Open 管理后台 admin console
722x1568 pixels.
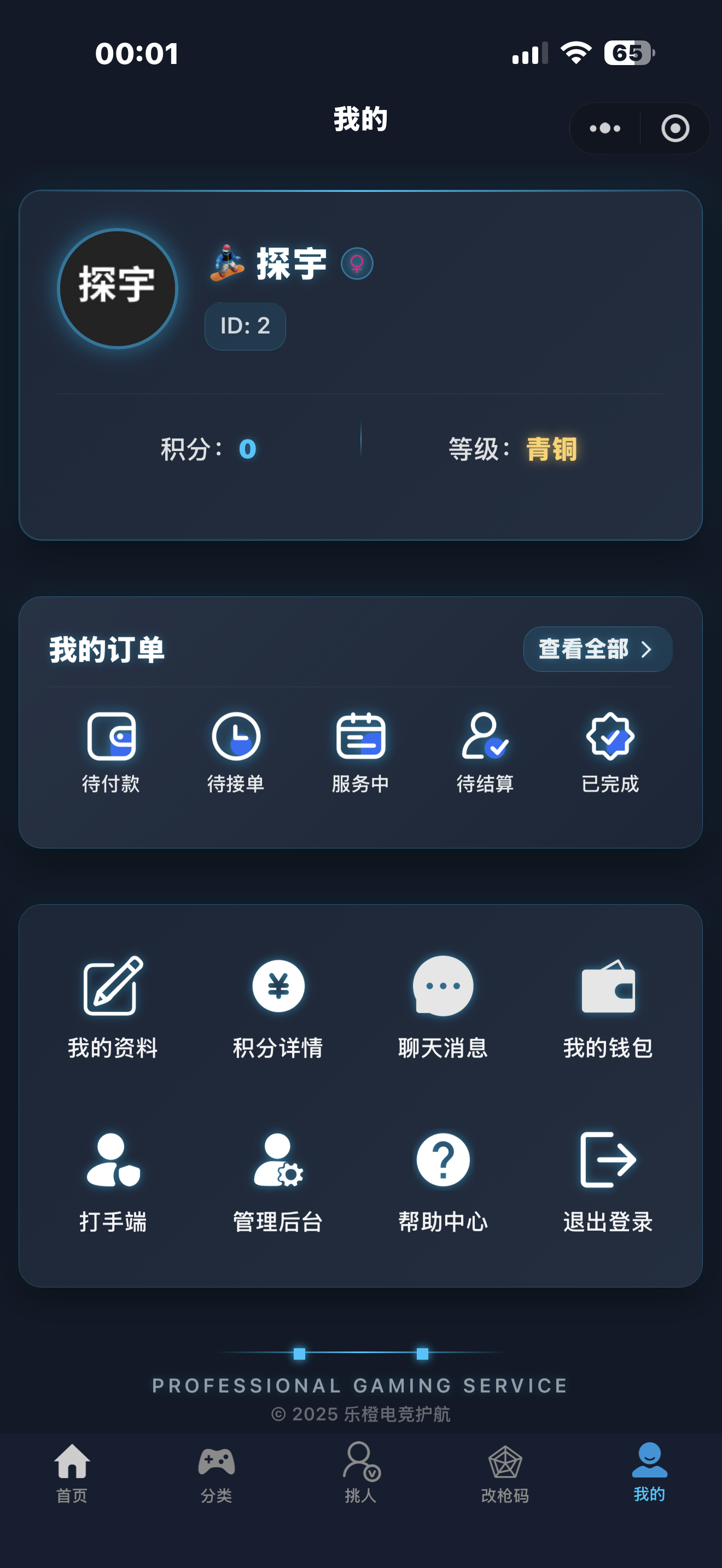coord(278,1181)
